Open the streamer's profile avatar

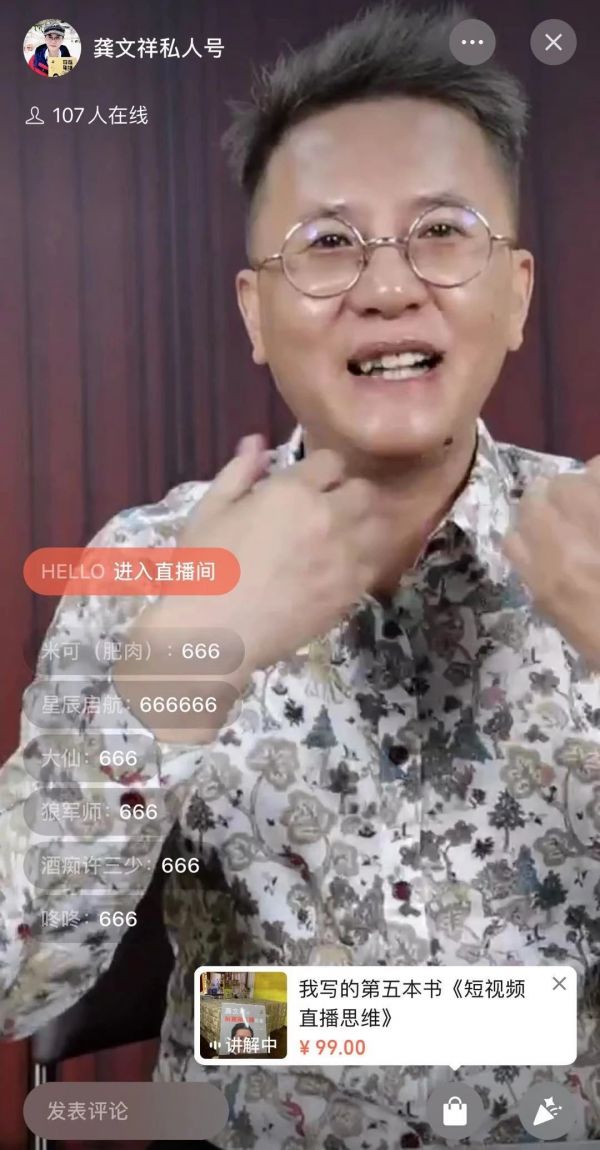[x=52, y=48]
